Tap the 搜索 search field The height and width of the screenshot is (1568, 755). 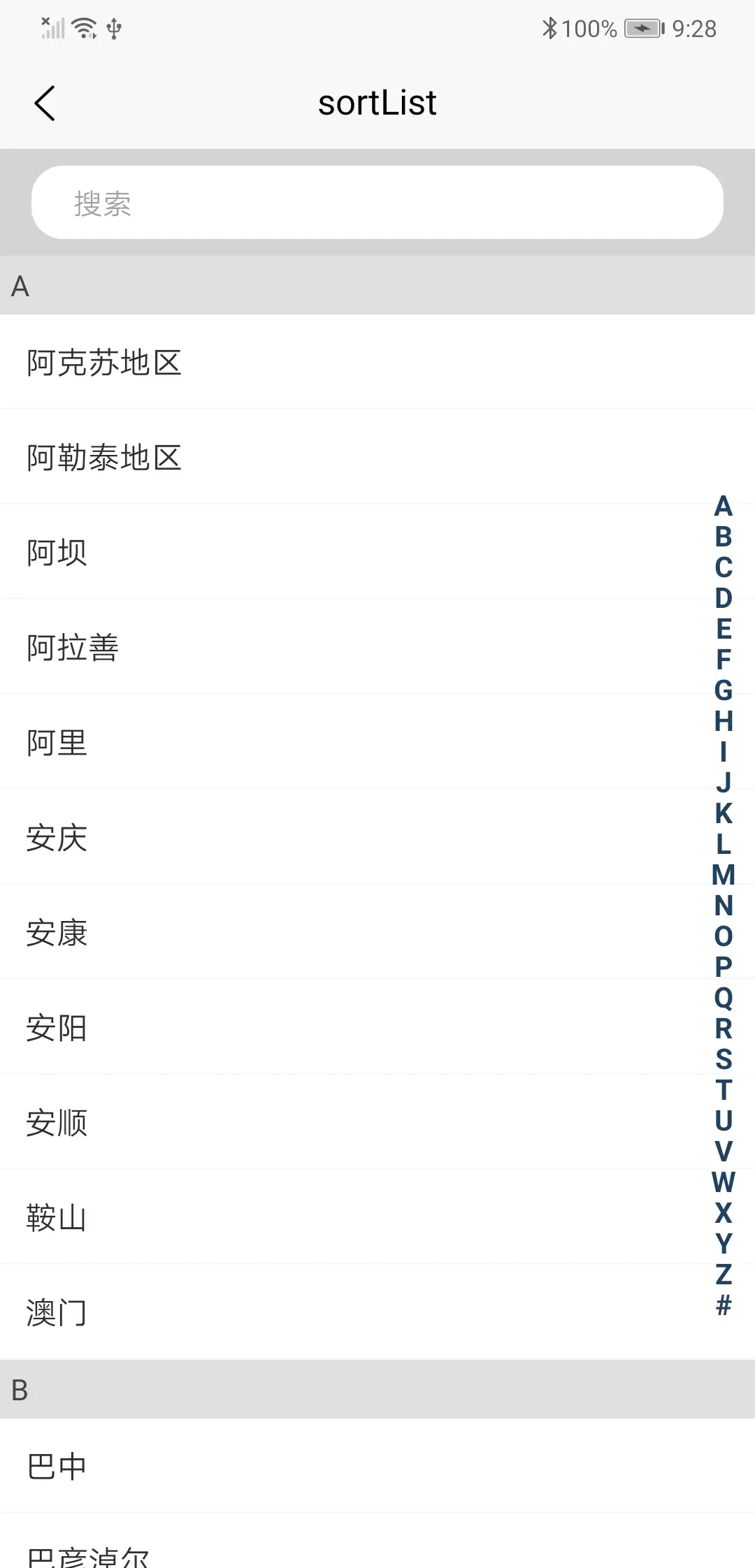point(377,203)
